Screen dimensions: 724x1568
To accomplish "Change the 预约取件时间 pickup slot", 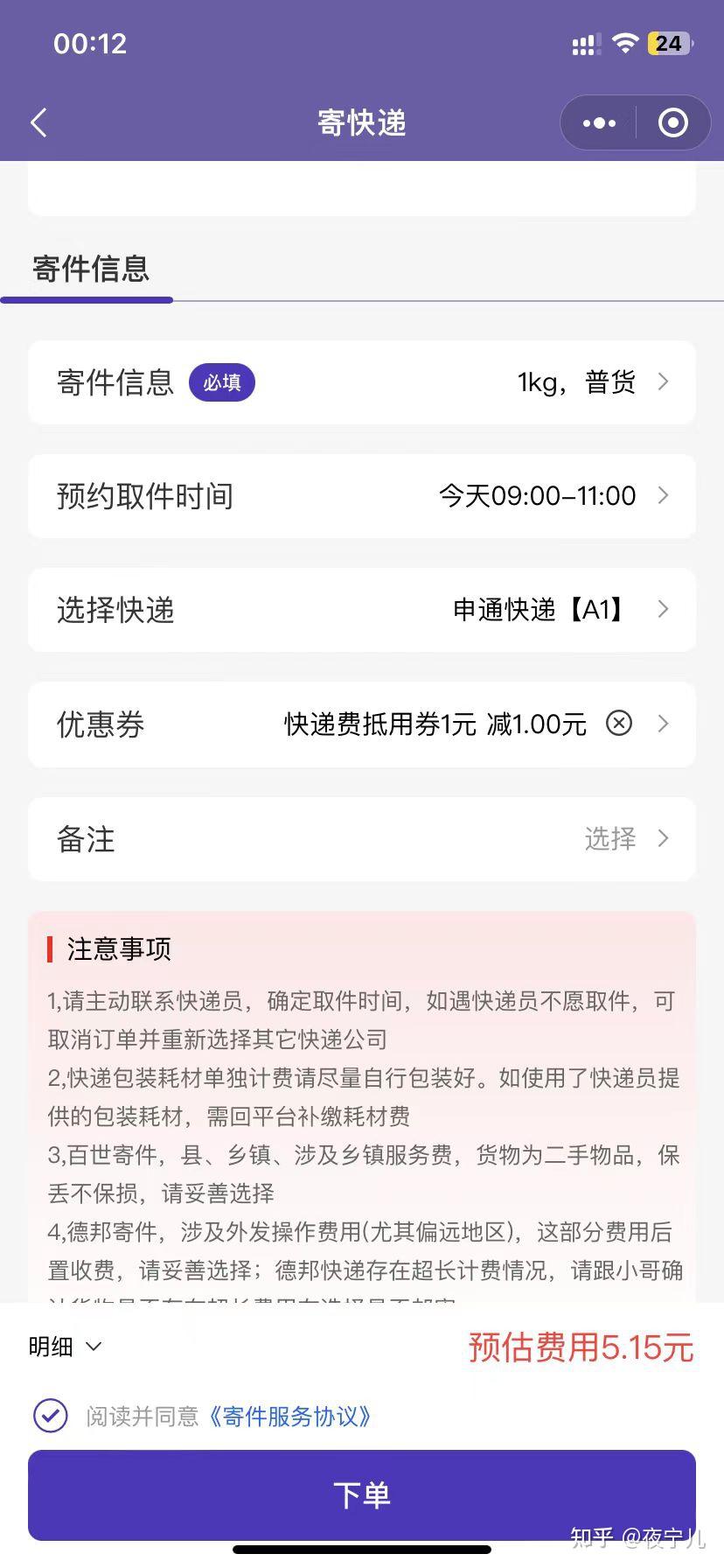I will [x=362, y=496].
